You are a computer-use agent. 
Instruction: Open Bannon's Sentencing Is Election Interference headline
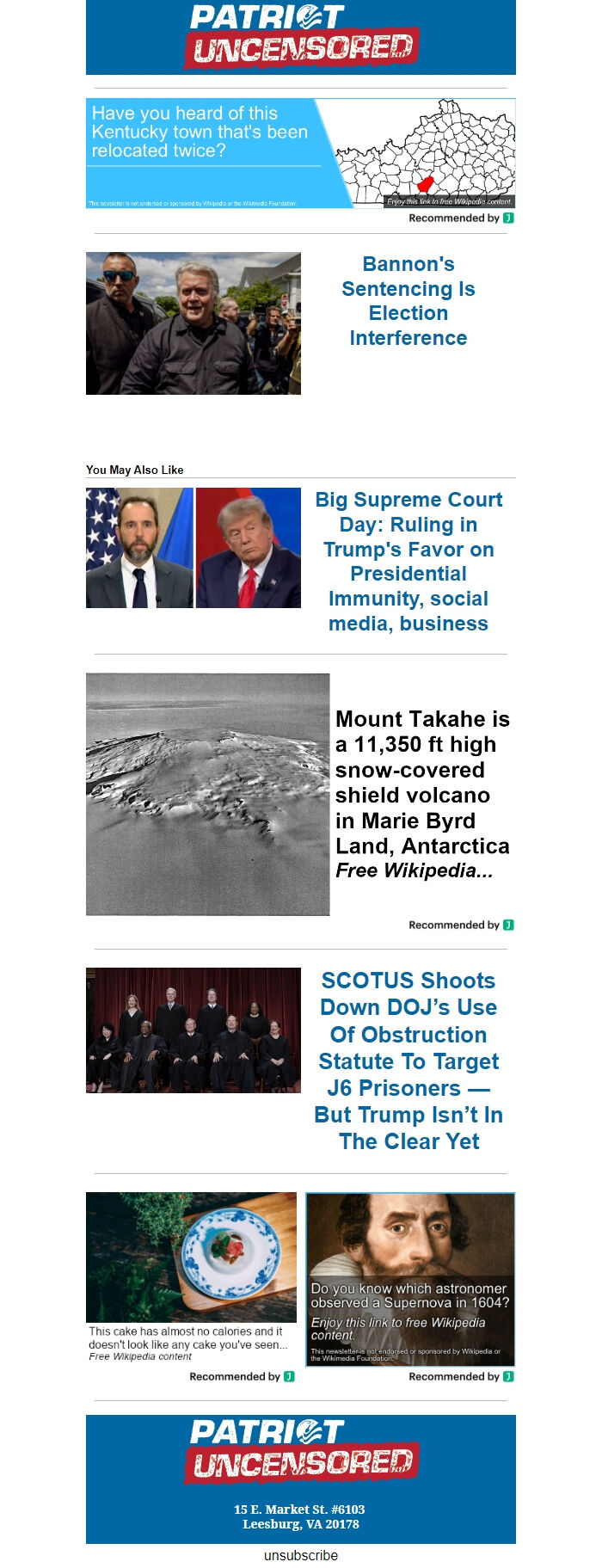pos(408,301)
